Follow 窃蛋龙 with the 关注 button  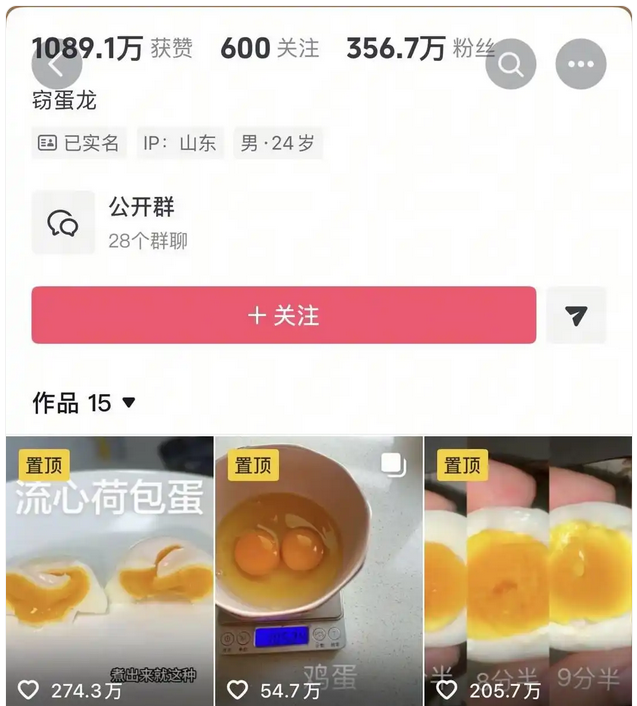(283, 316)
